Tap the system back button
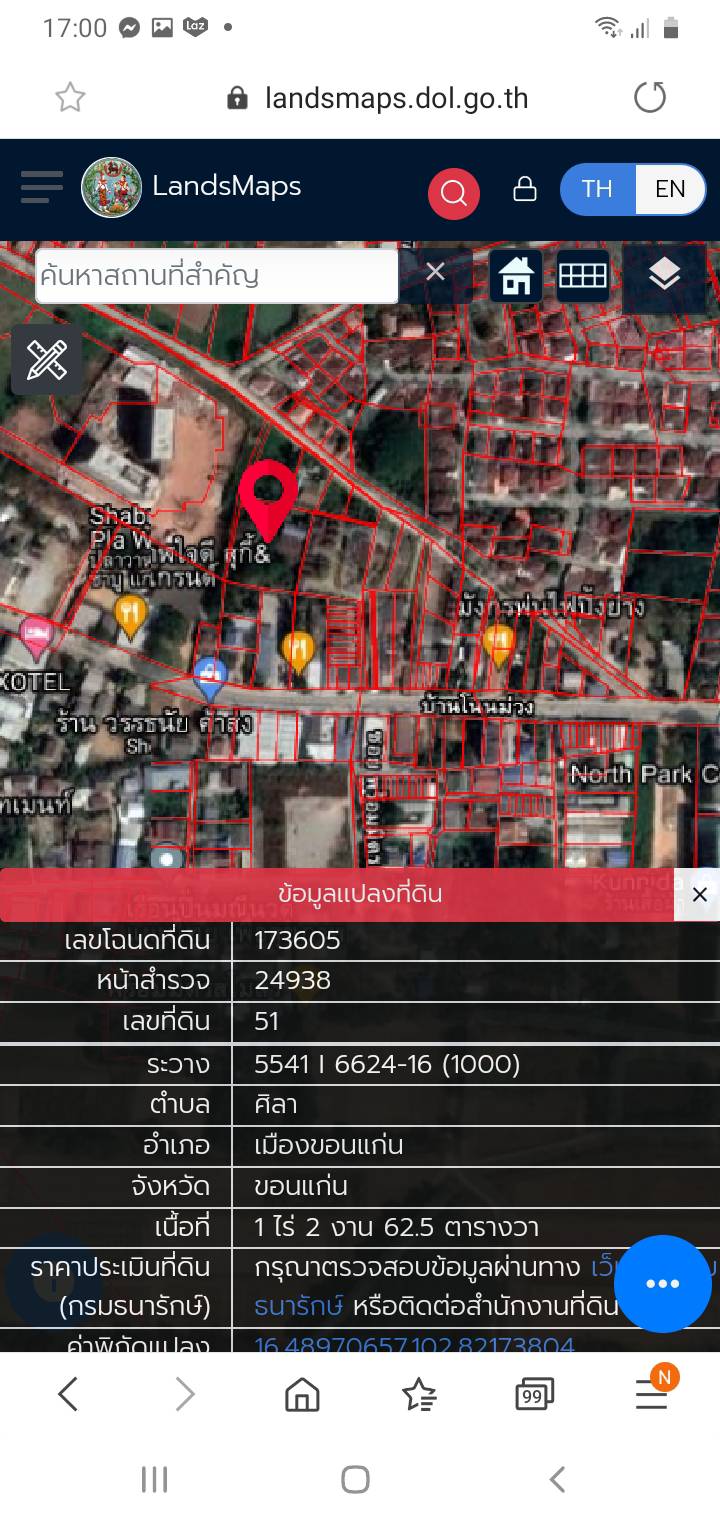The height and width of the screenshot is (1520, 720). [558, 1479]
